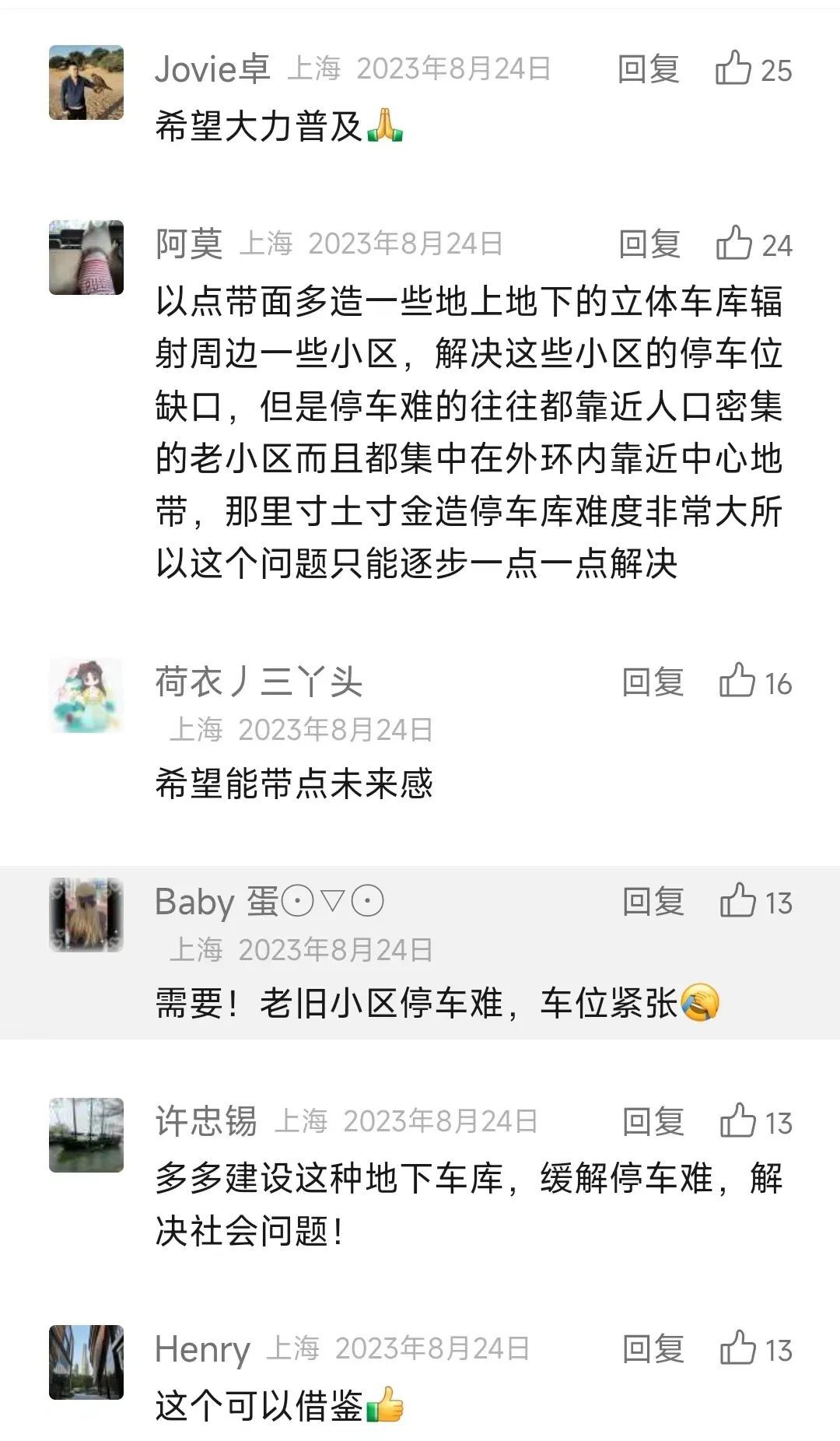Reply to 荷衣丿三丫头's comment
The width and height of the screenshot is (840, 1441).
pos(652,682)
